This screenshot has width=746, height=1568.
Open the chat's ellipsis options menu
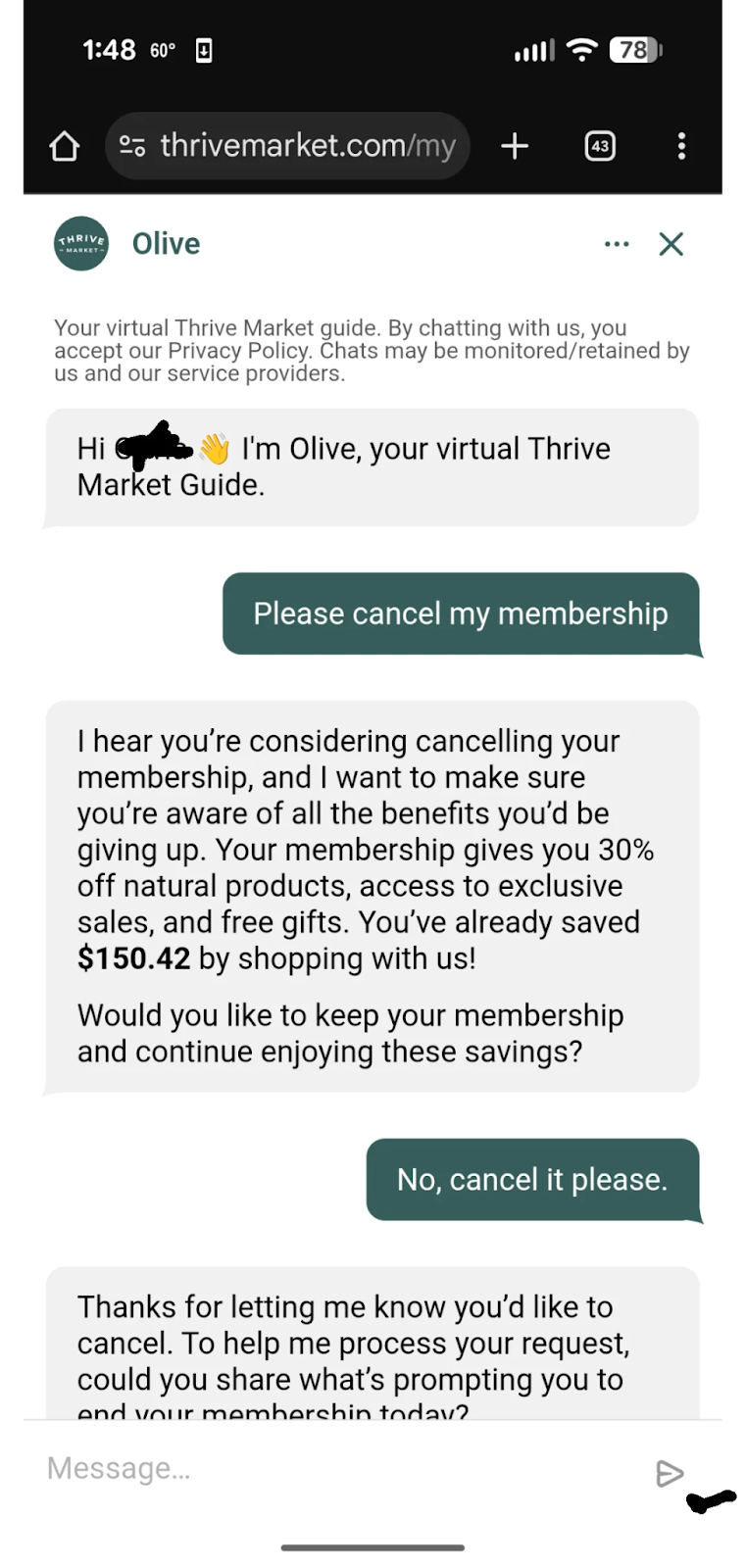pos(617,243)
